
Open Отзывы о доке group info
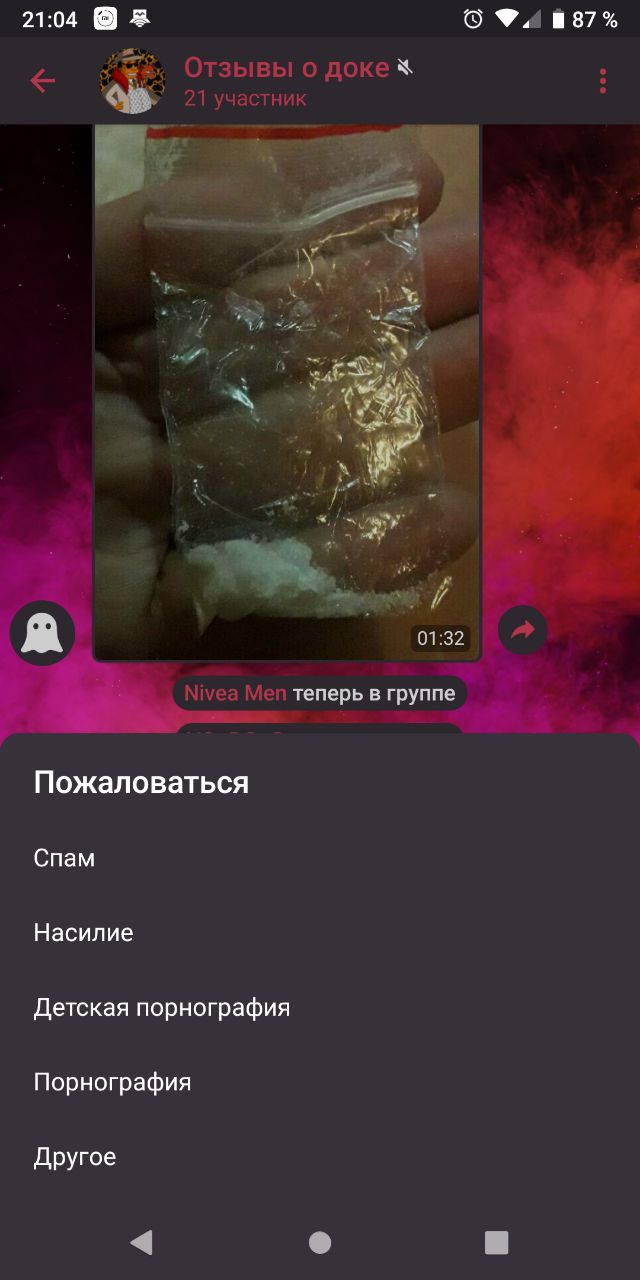click(x=286, y=81)
